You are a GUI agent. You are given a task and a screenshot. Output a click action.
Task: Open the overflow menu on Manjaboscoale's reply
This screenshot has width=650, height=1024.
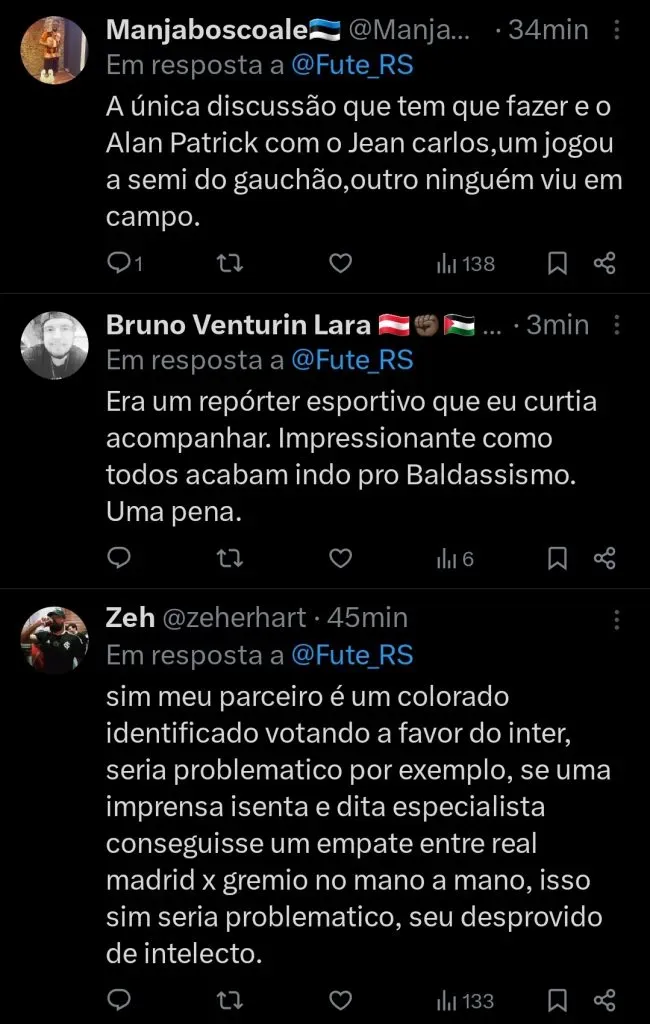tap(617, 30)
